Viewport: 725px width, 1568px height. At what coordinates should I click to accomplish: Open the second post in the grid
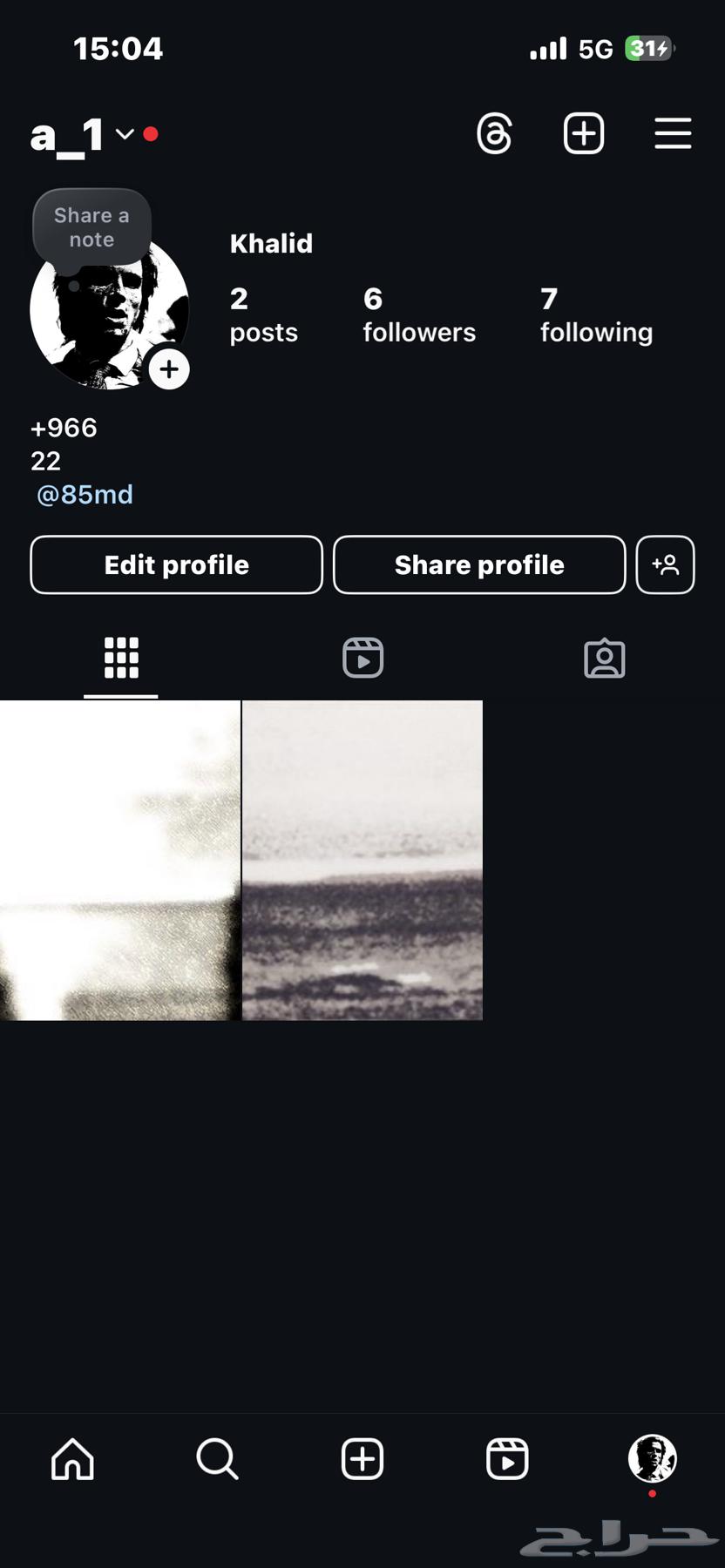point(362,860)
